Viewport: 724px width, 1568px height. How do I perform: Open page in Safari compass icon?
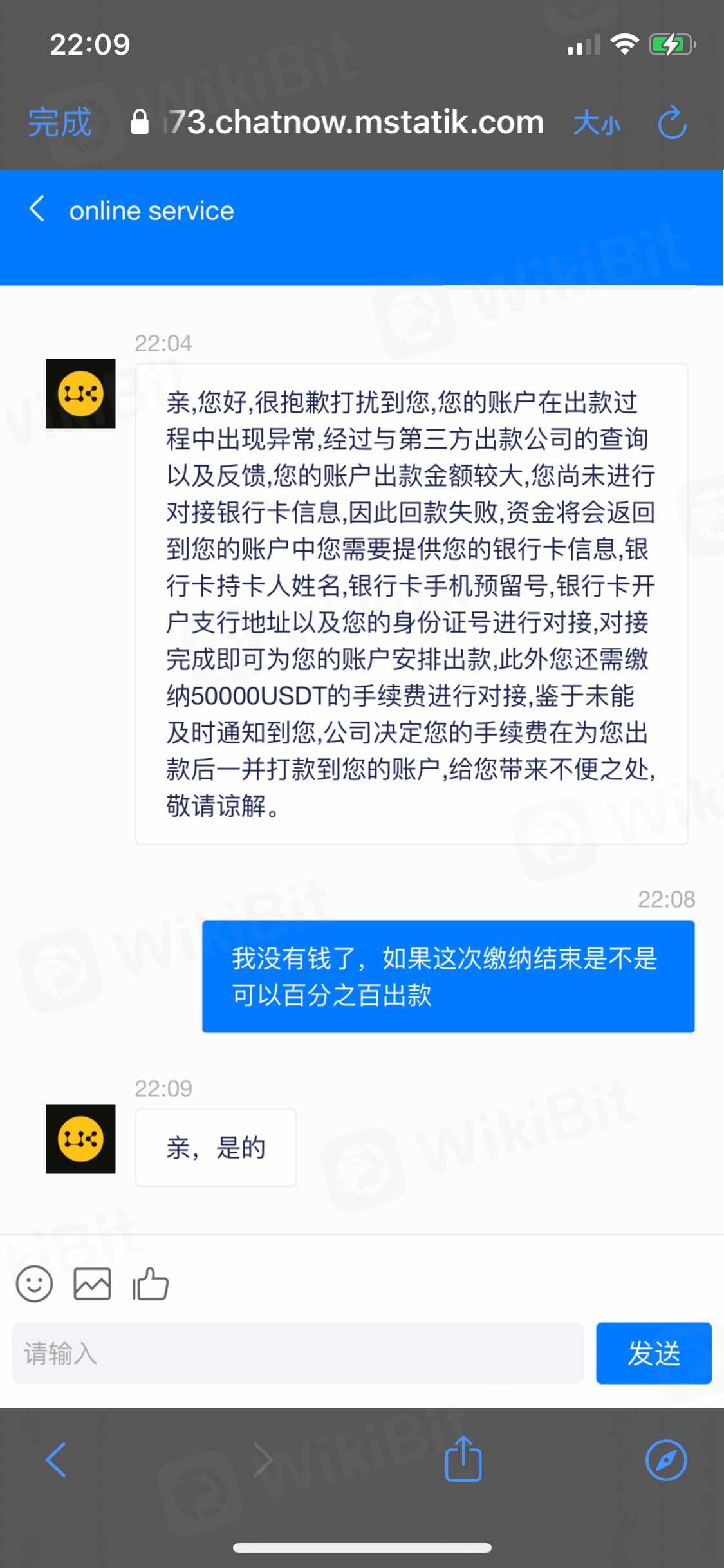(x=665, y=1460)
